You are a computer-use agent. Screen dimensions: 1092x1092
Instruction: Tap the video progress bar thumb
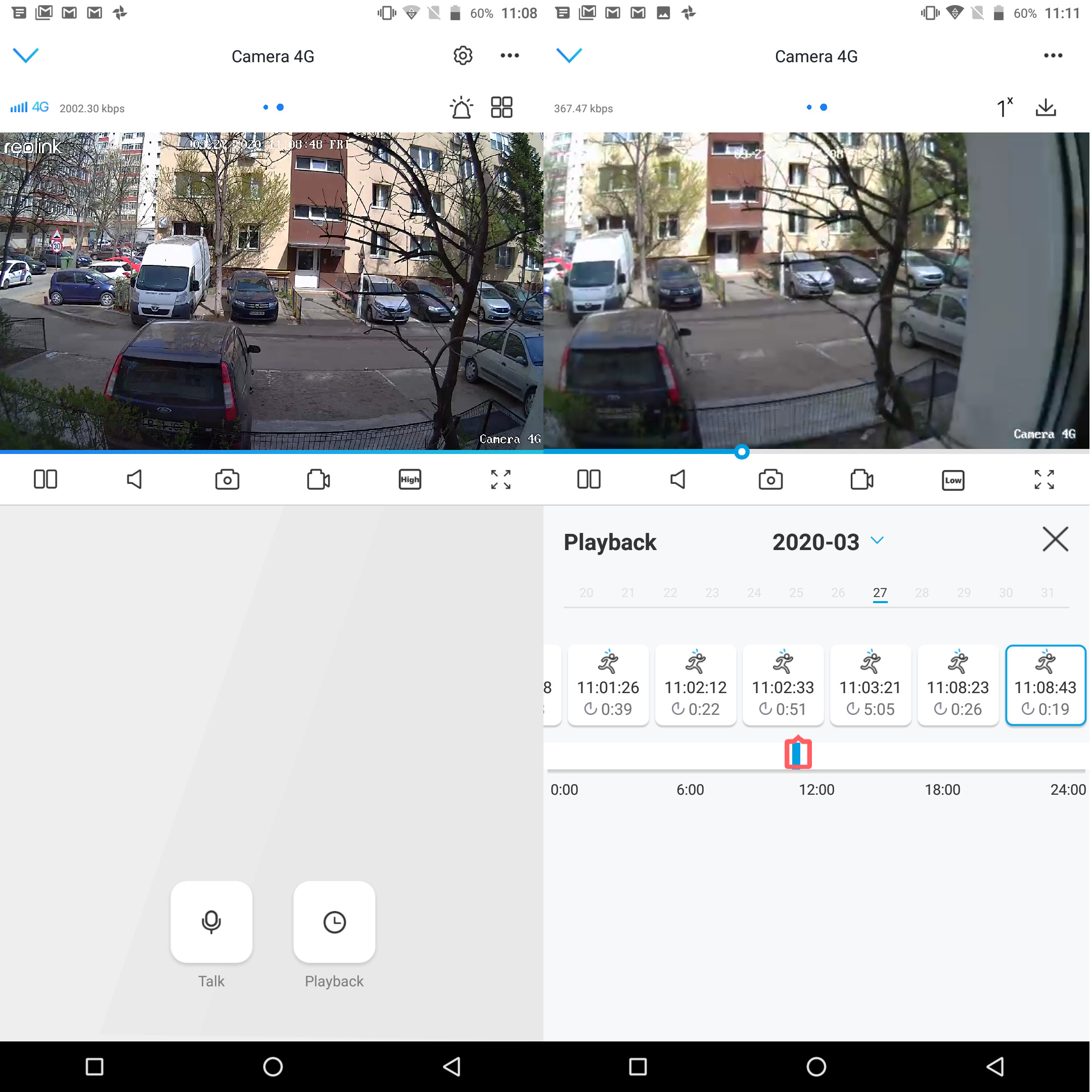[x=742, y=451]
